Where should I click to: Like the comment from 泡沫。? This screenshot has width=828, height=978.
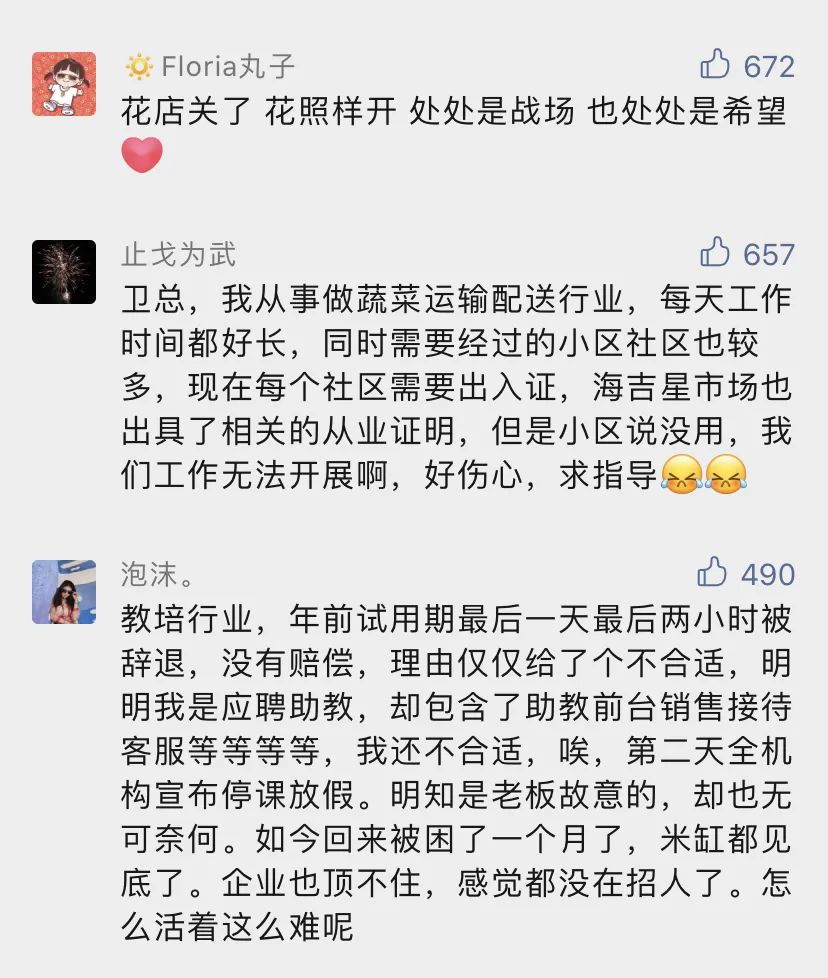pyautogui.click(x=712, y=573)
